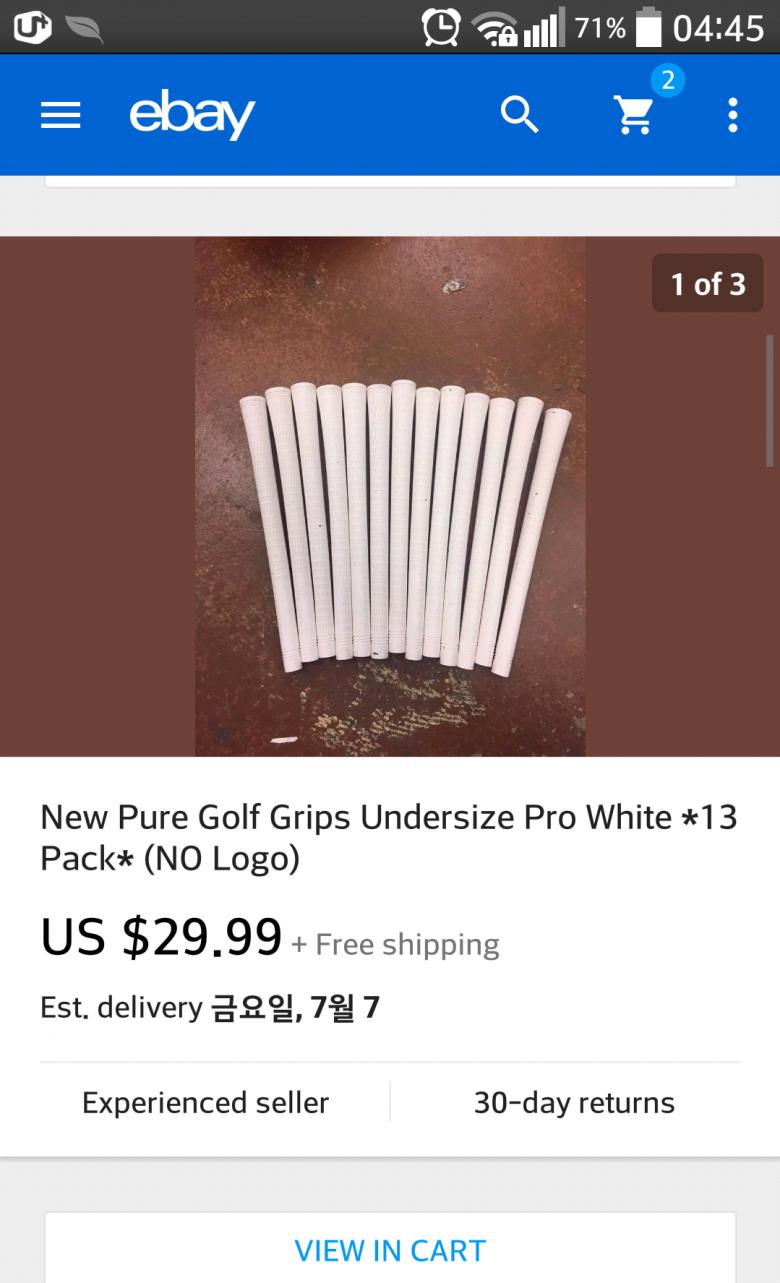Screen dimensions: 780x1283
Task: Open the golf grips product photo
Action: [x=390, y=496]
